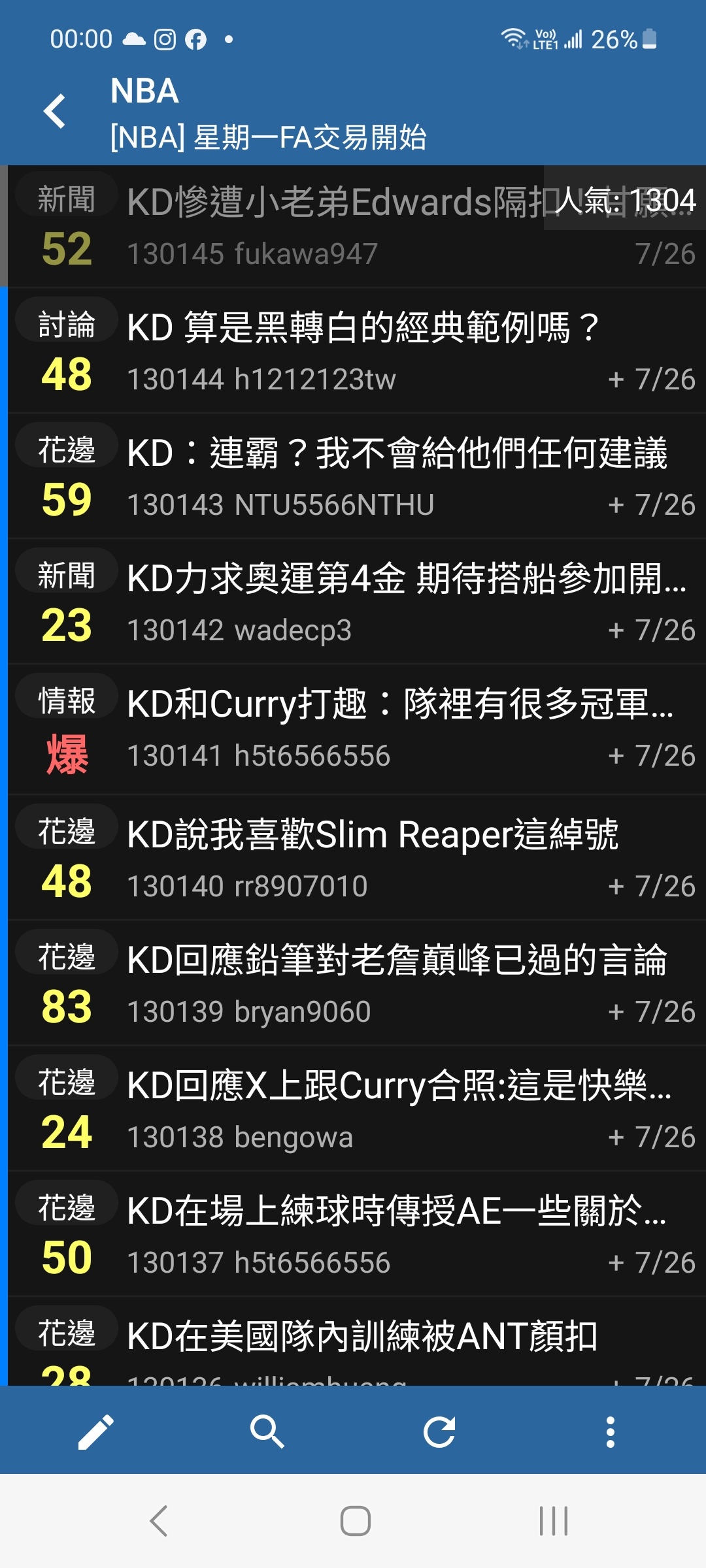706x1568 pixels.
Task: Open the post 'KD說我喜歡Slim Reaper這綽號'
Action: [357, 858]
